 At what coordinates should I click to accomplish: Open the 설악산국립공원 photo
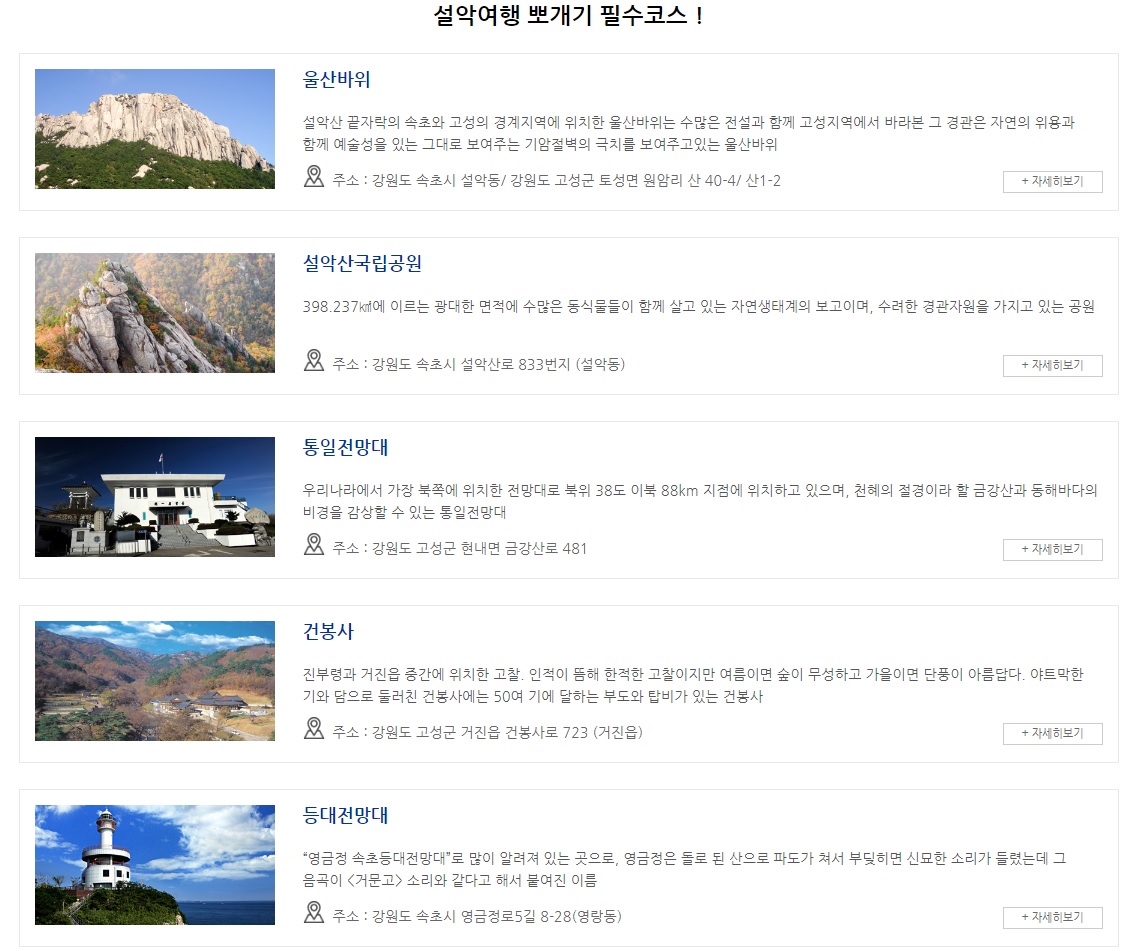[x=155, y=313]
